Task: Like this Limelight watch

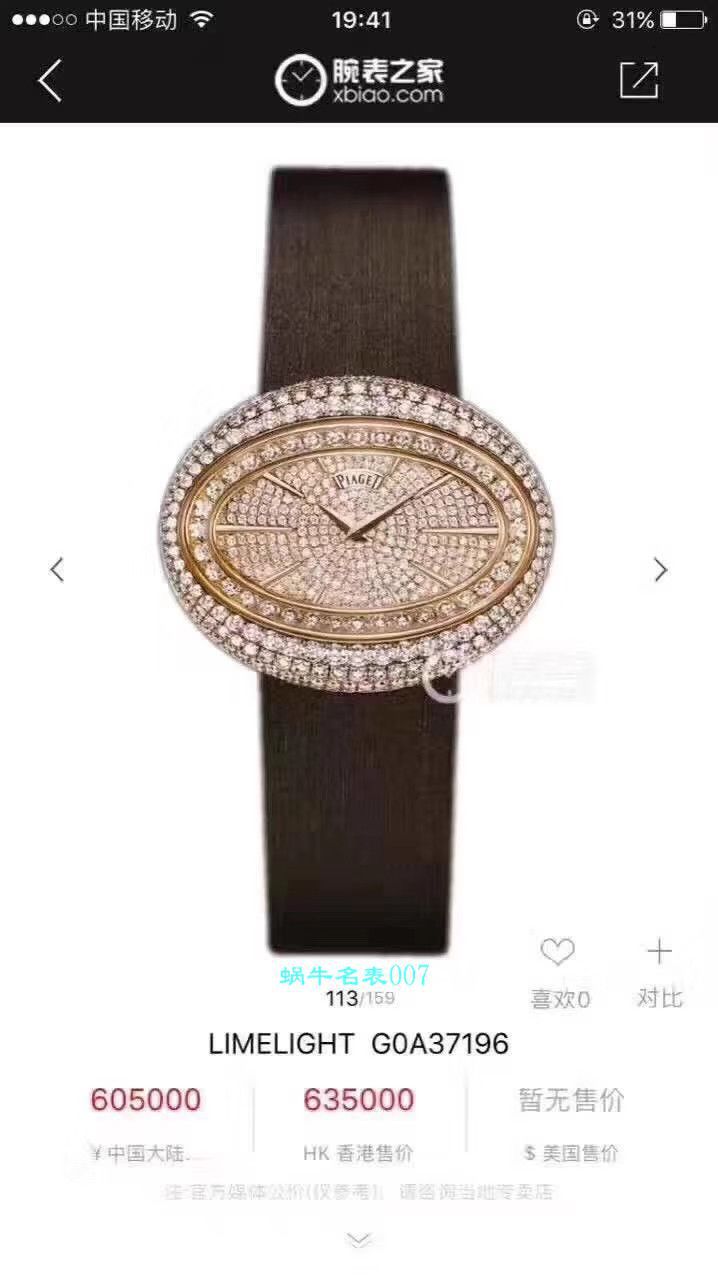Action: click(x=558, y=953)
